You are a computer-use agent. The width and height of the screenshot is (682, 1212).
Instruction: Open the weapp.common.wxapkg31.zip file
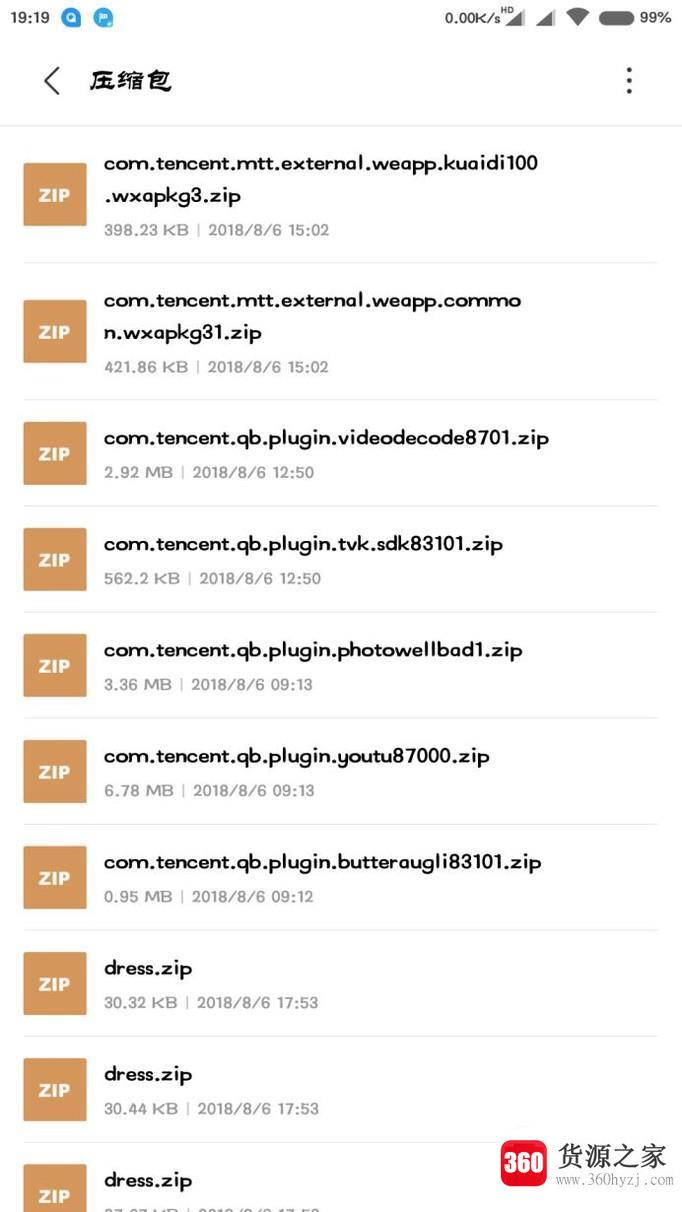312,331
